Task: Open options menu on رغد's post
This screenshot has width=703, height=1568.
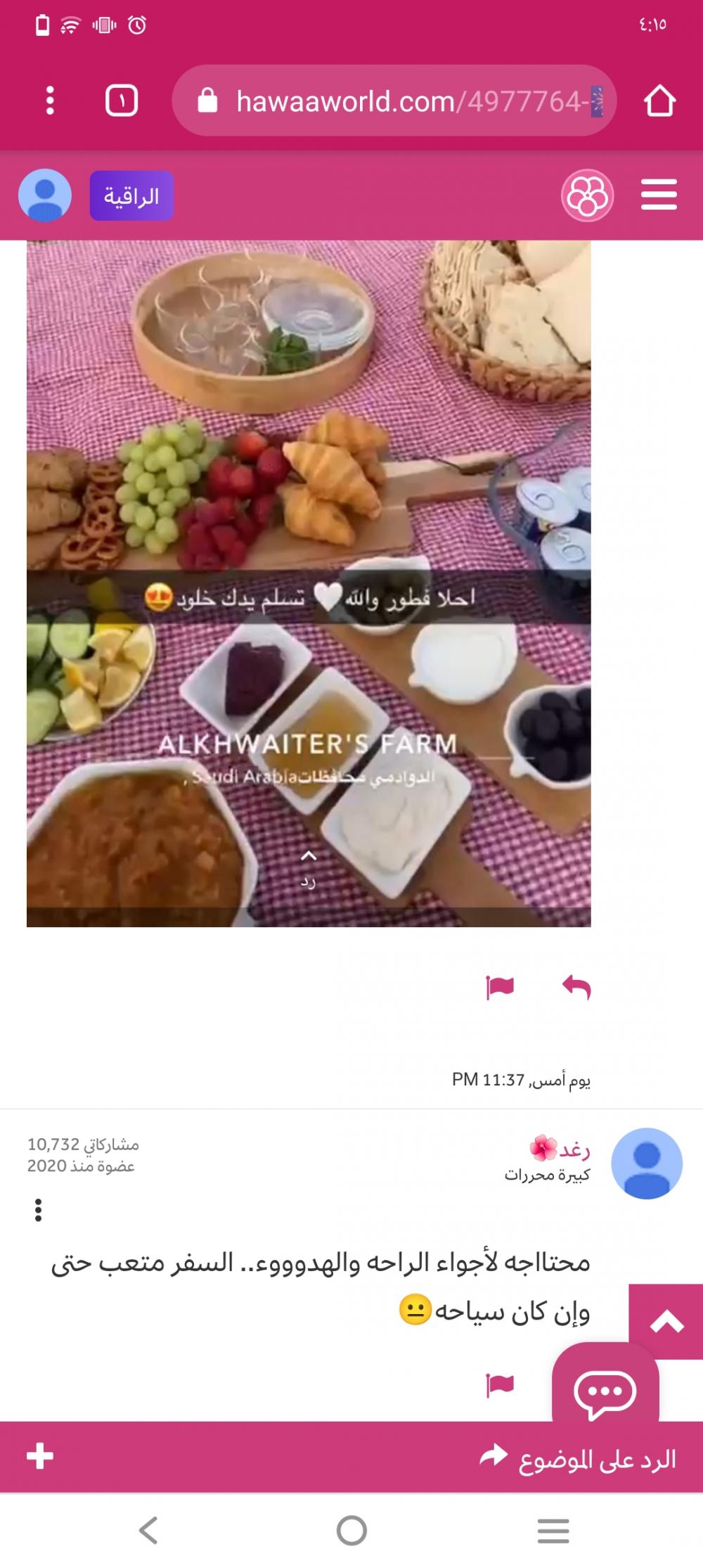Action: [39, 1210]
